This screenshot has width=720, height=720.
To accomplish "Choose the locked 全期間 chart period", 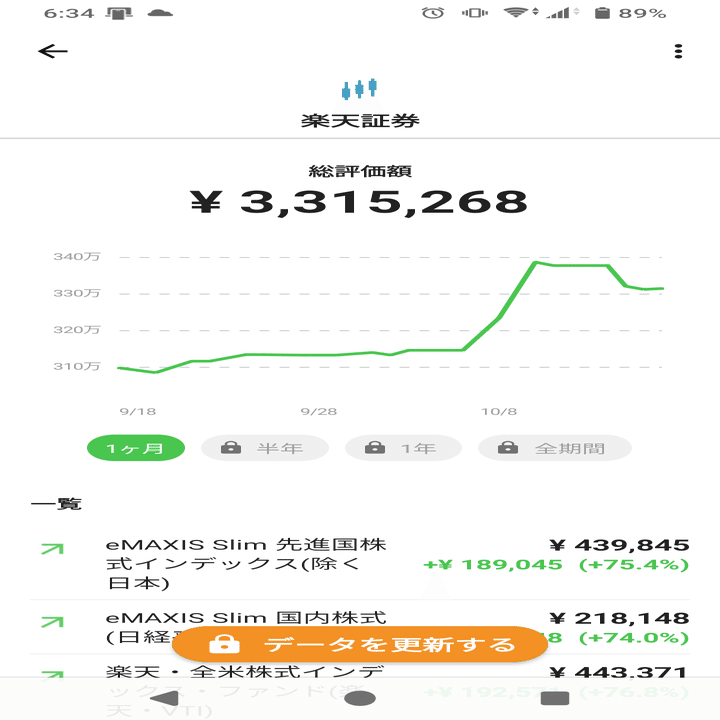I will [554, 448].
